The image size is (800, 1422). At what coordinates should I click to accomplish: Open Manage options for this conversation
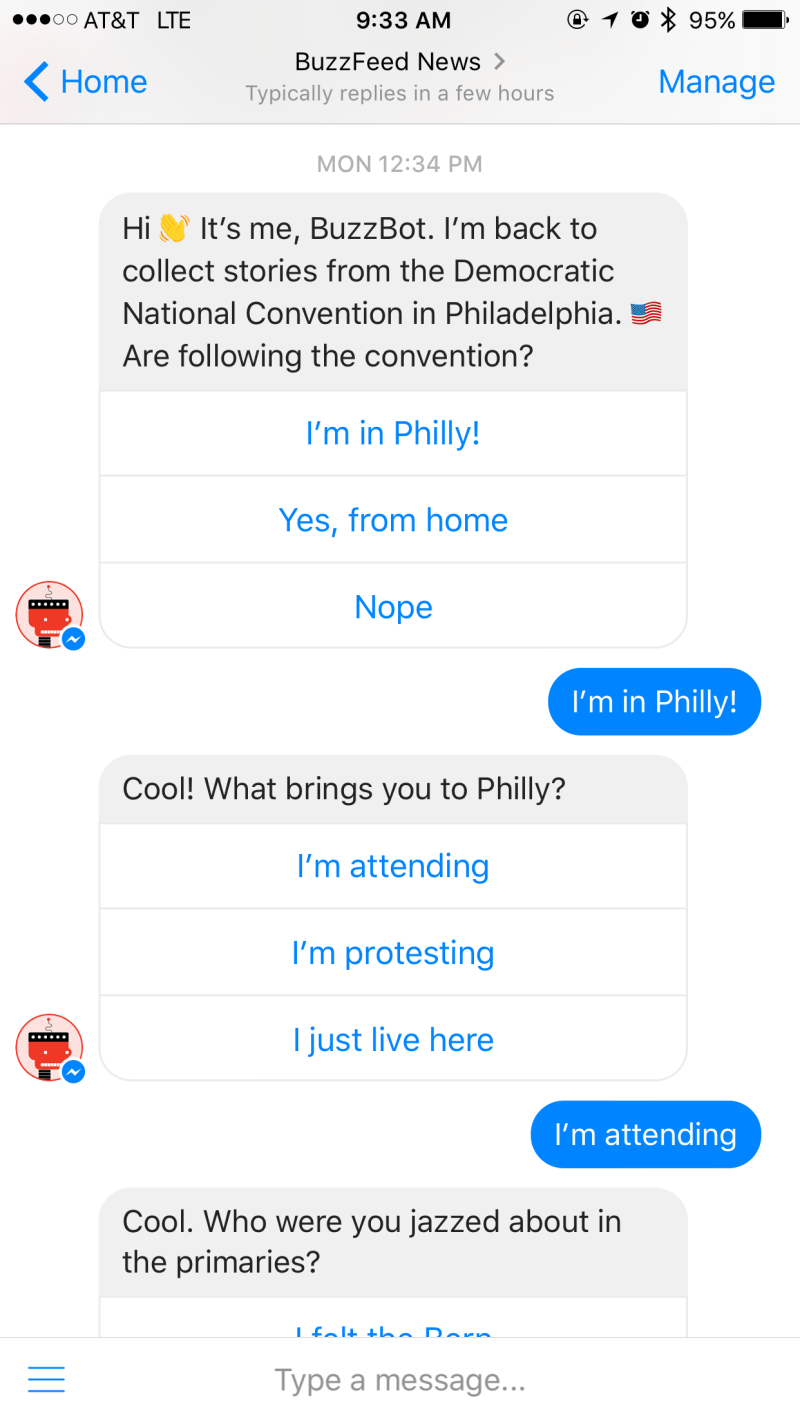716,82
